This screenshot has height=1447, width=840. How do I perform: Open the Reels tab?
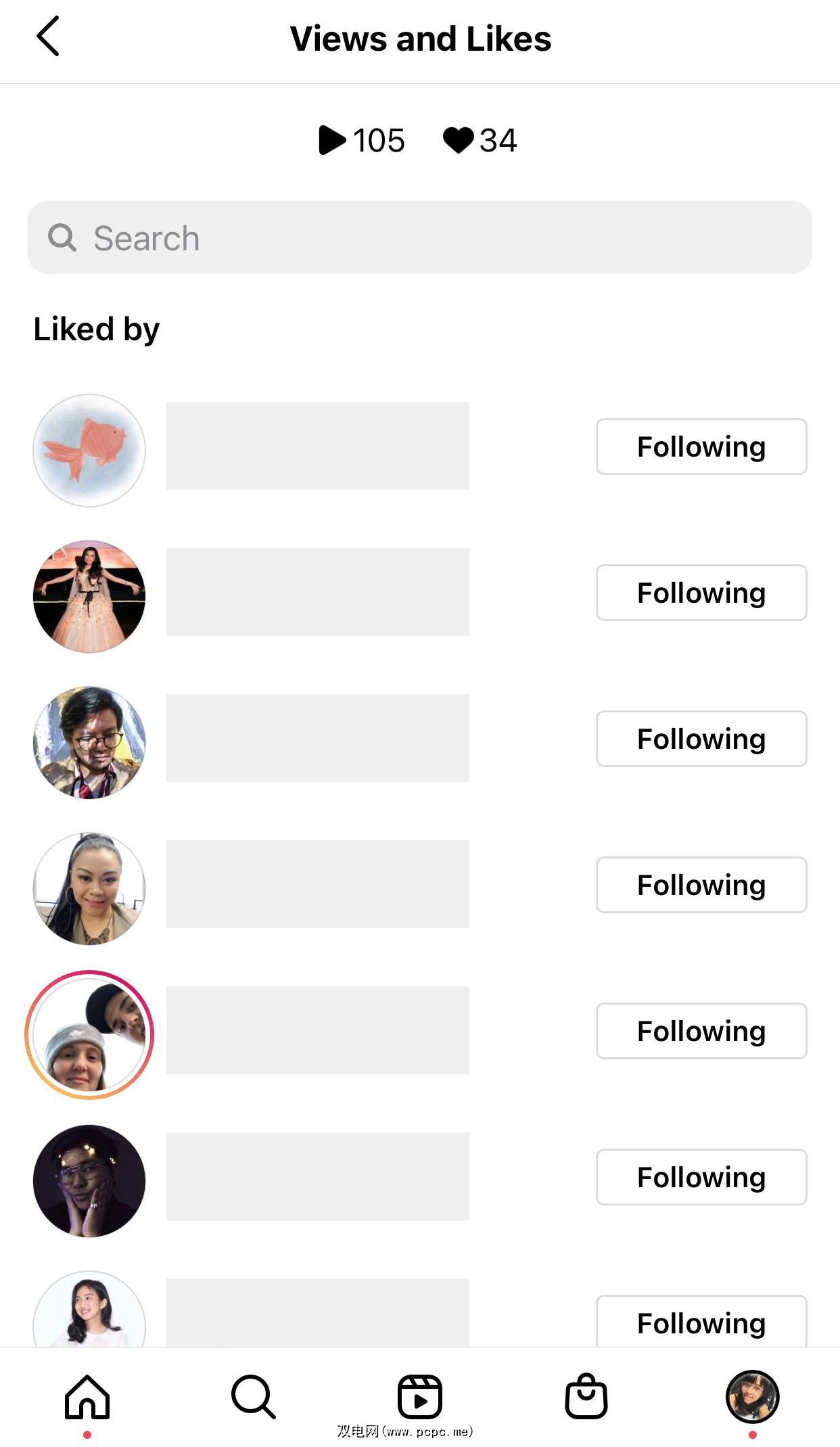pos(420,1397)
